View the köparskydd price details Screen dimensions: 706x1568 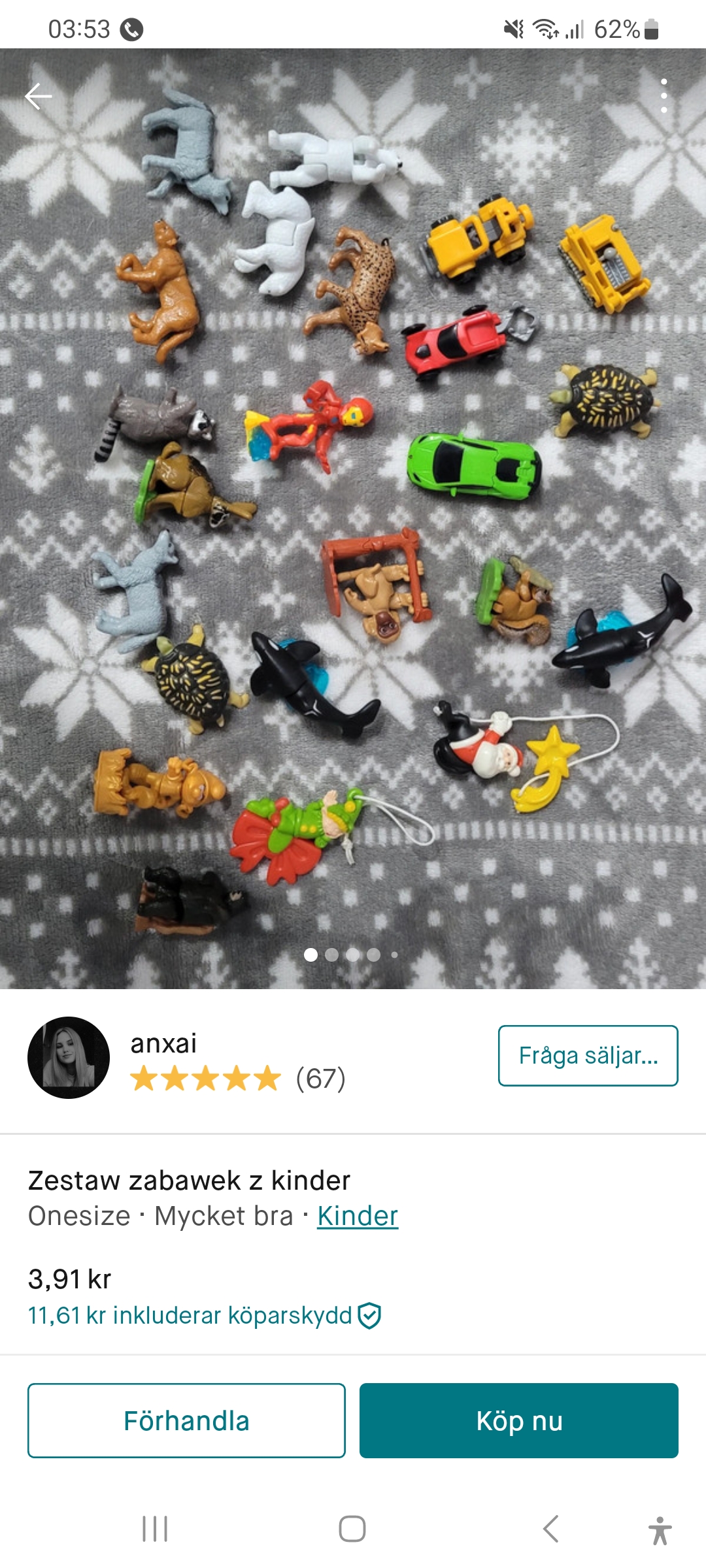(x=204, y=1315)
